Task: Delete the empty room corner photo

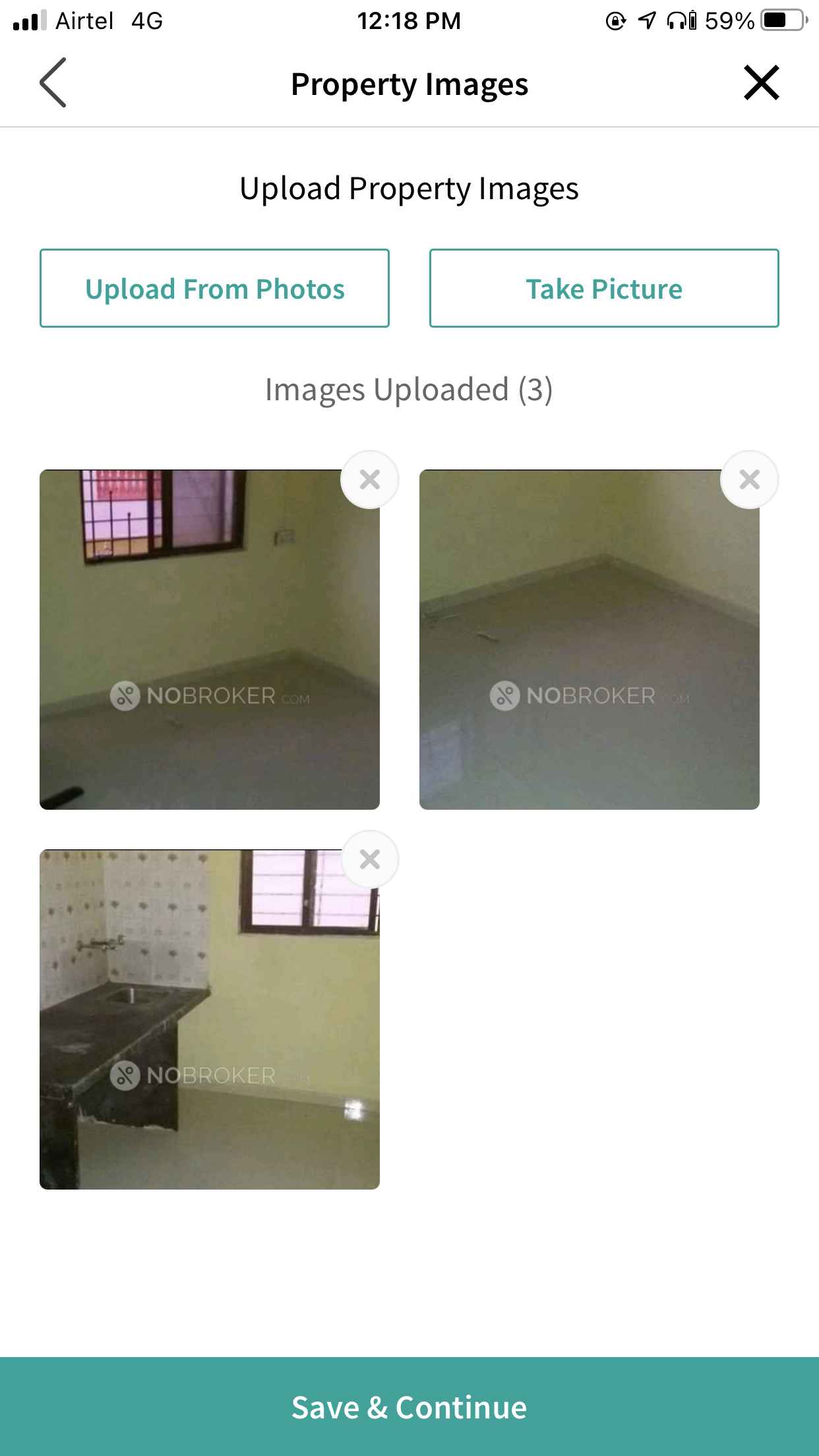Action: coord(749,479)
